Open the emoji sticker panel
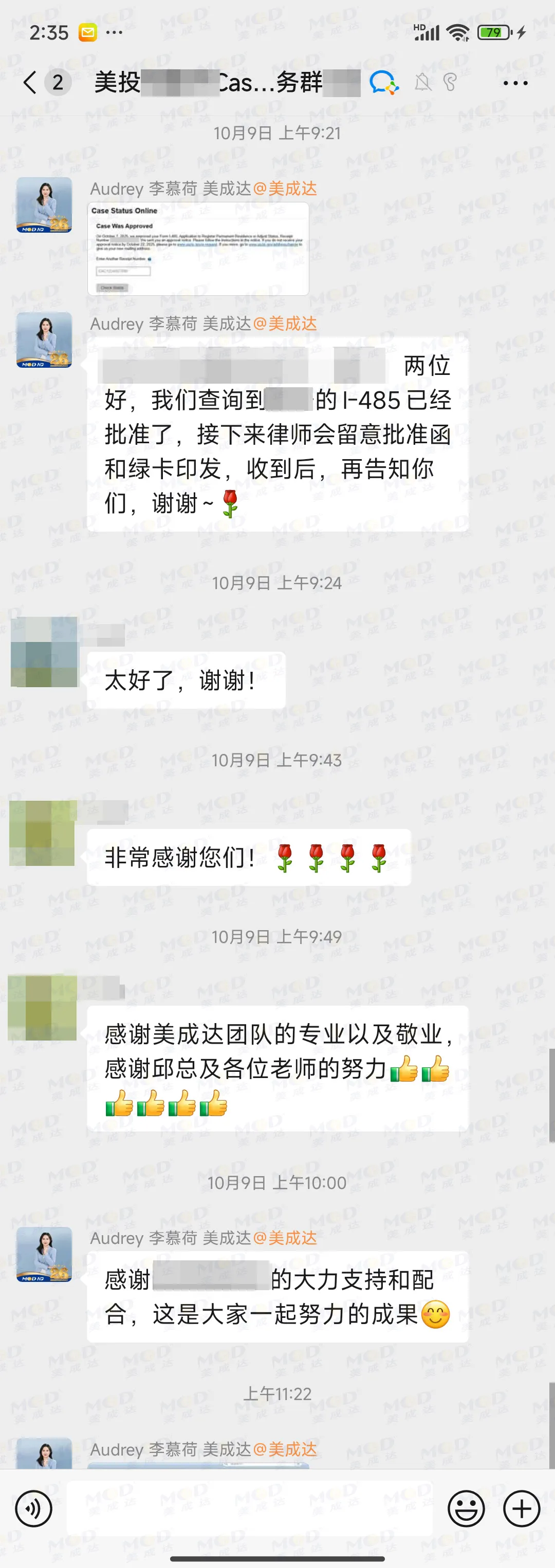 tap(466, 1508)
